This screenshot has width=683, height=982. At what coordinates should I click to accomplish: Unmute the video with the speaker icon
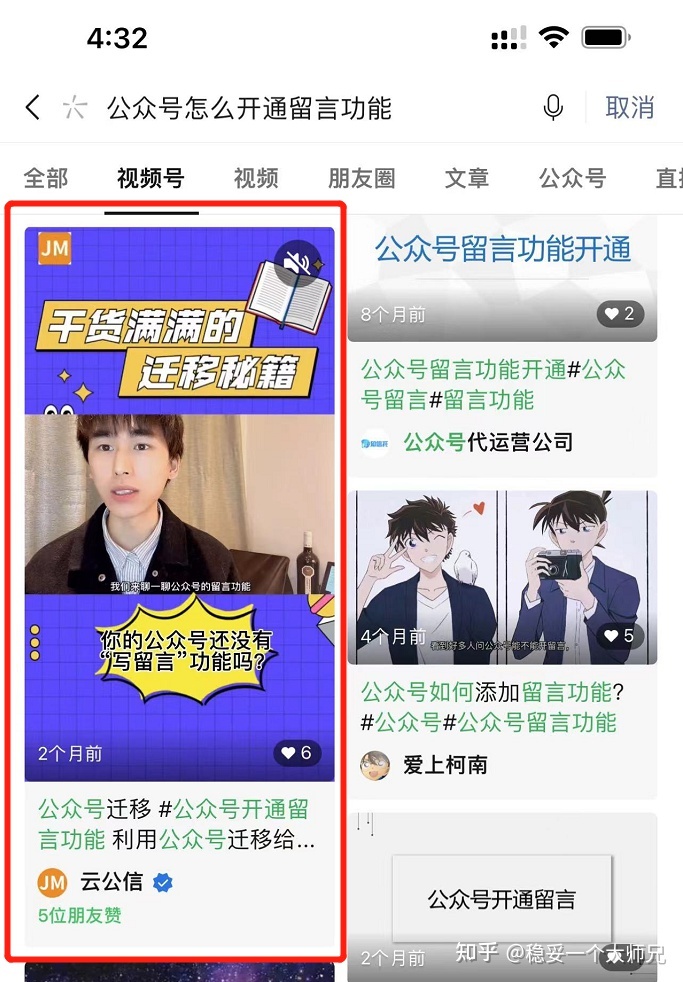(x=297, y=263)
